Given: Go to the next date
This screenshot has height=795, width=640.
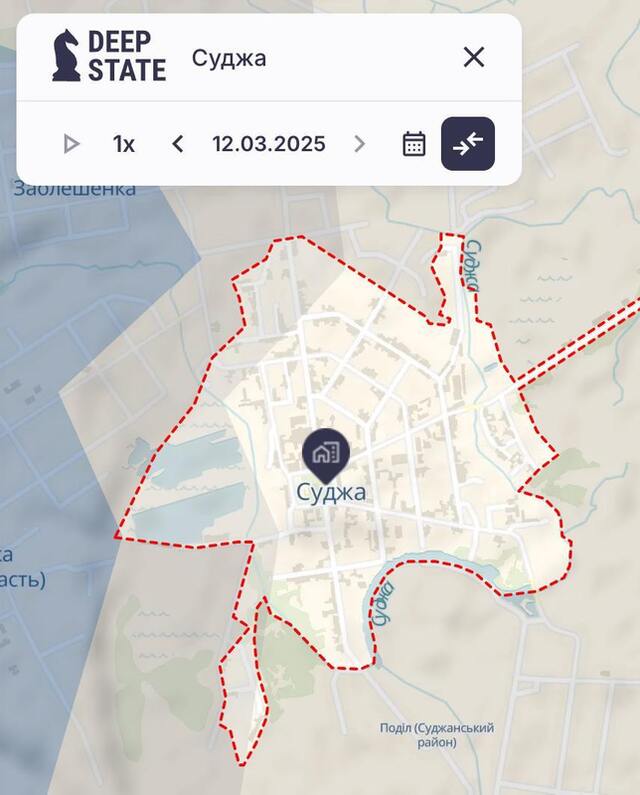Looking at the screenshot, I should pyautogui.click(x=360, y=144).
